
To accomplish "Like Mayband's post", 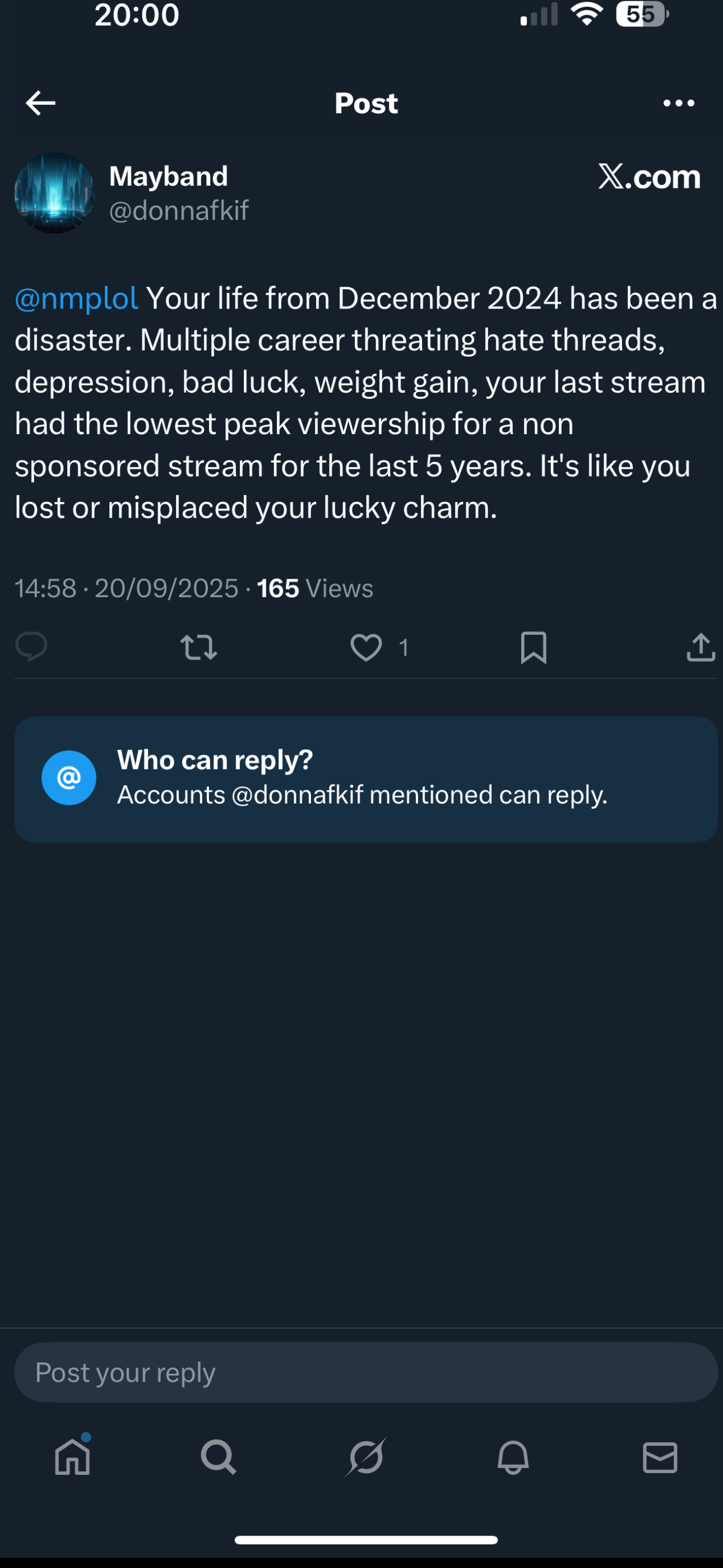I will (x=367, y=647).
